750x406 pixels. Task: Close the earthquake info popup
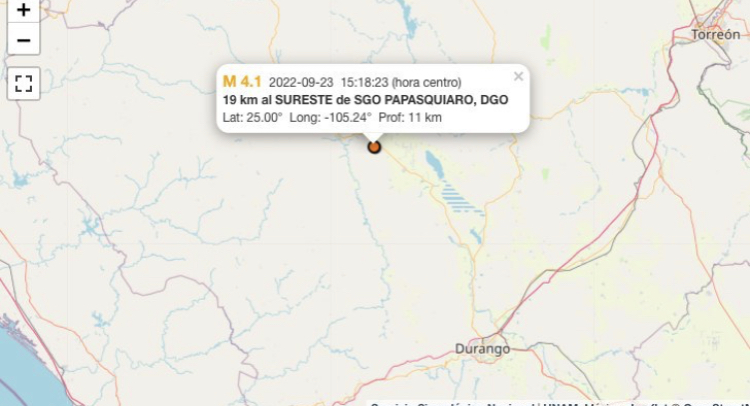(x=518, y=76)
